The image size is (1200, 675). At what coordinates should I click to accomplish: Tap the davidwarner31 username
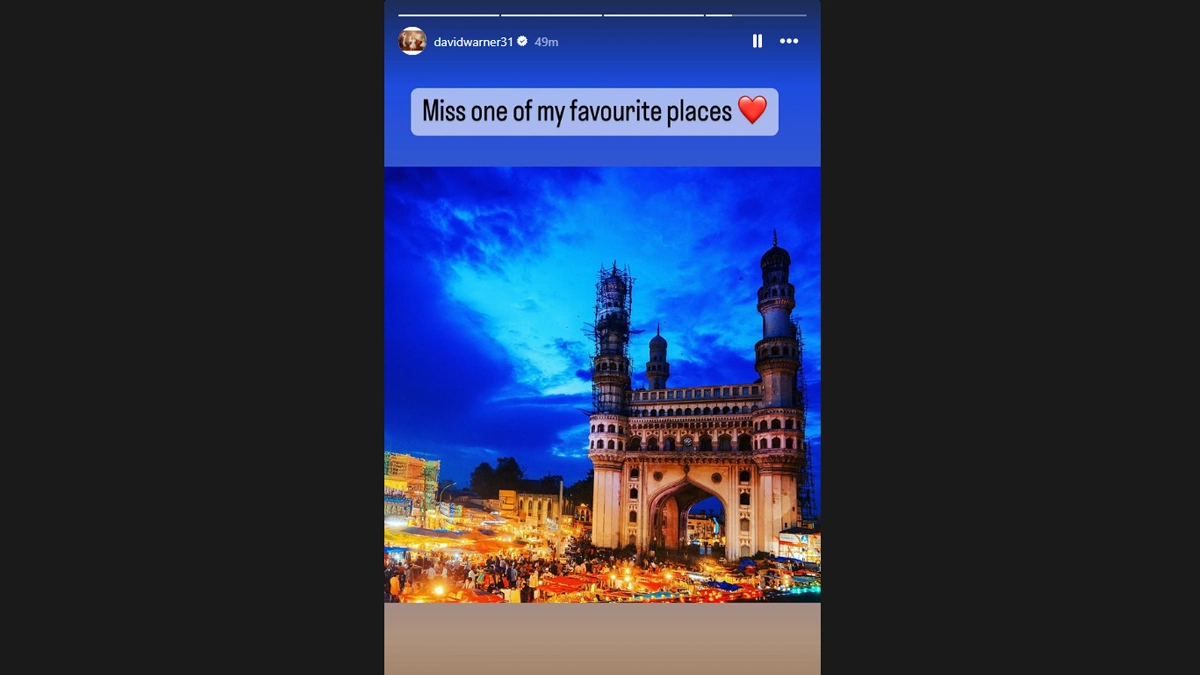(x=473, y=42)
